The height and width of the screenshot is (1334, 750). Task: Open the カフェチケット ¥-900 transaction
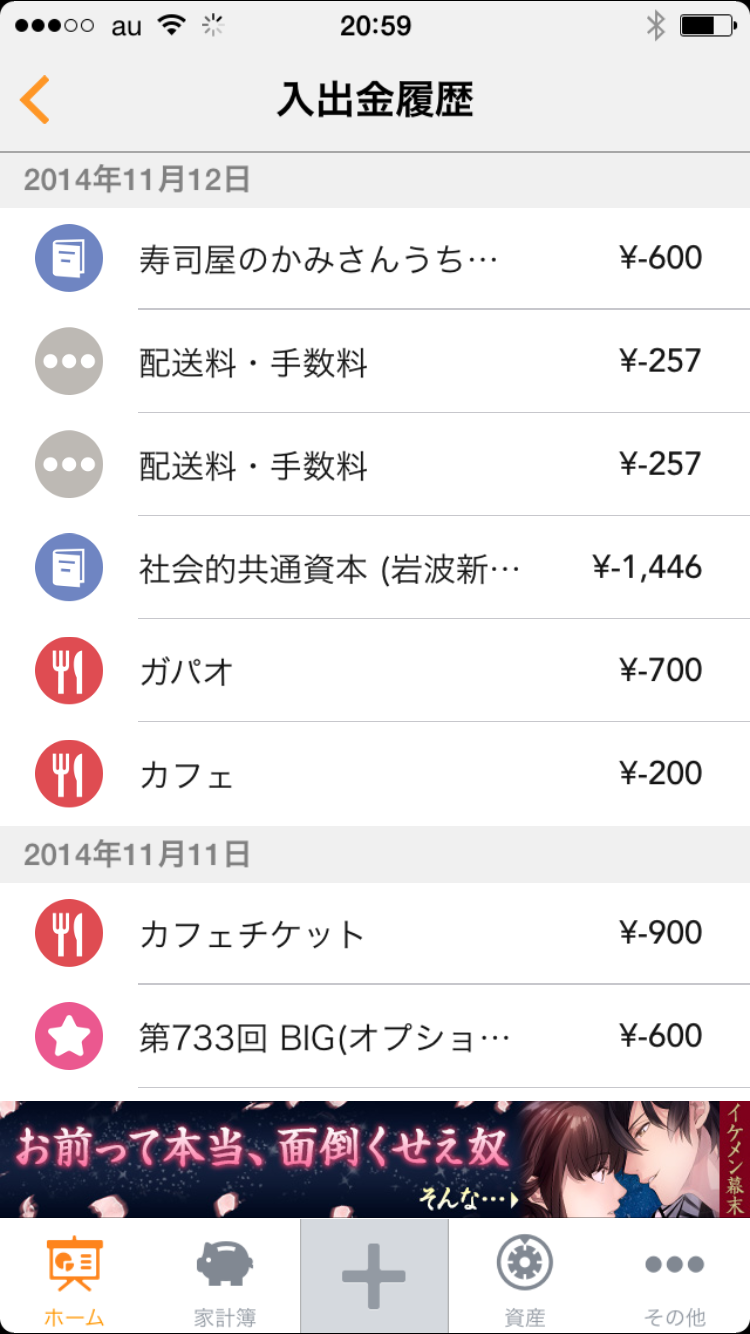tap(375, 933)
